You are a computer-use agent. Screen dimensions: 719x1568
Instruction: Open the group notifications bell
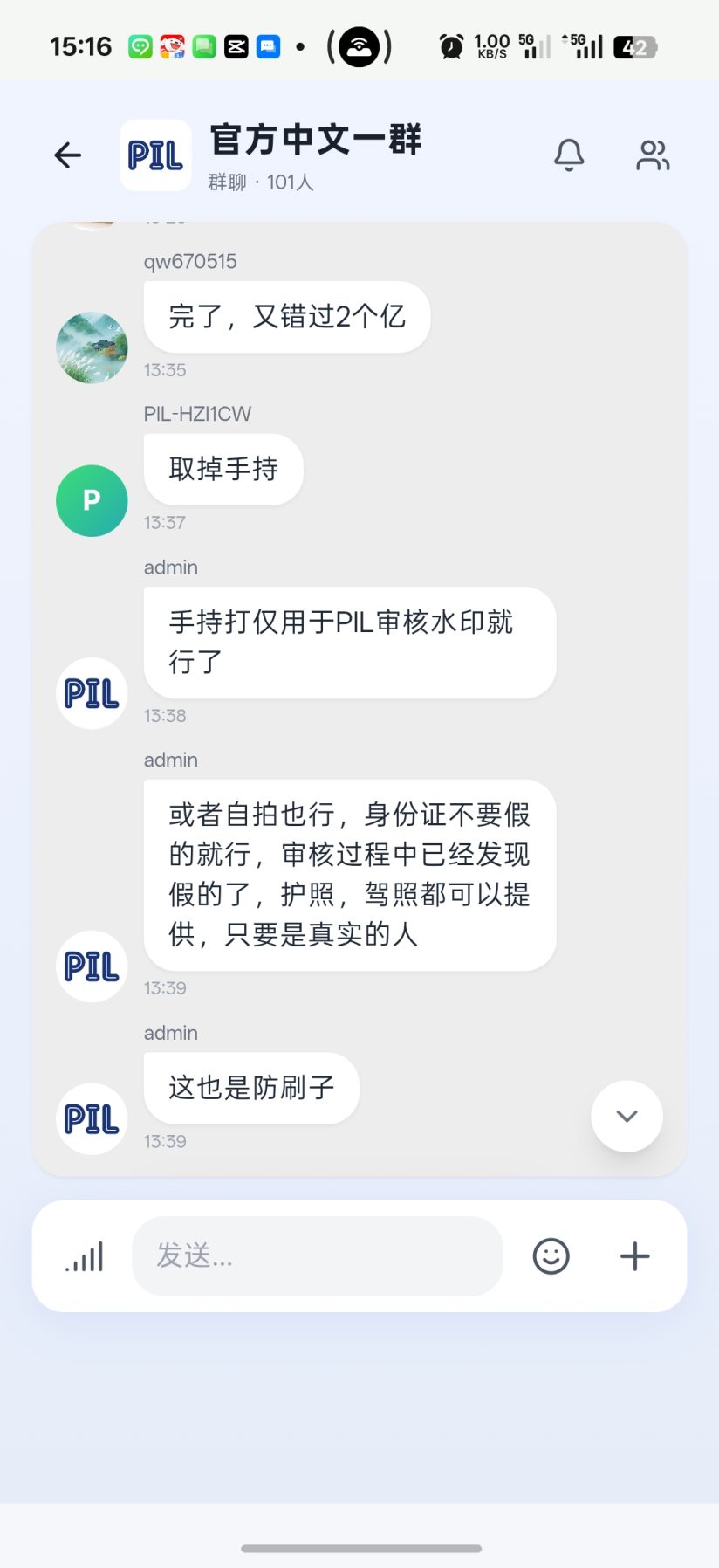click(x=569, y=155)
